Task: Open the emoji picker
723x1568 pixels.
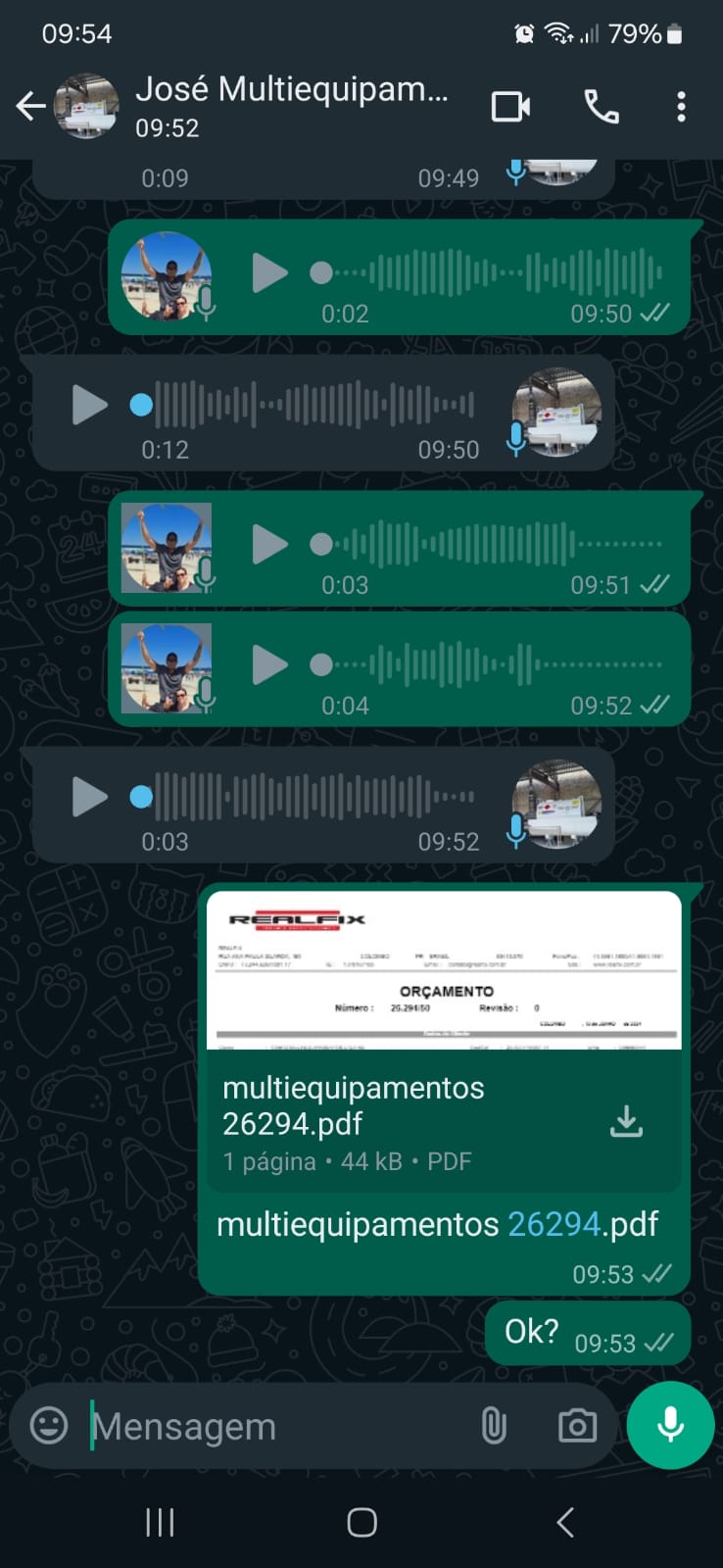Action: click(x=49, y=1425)
